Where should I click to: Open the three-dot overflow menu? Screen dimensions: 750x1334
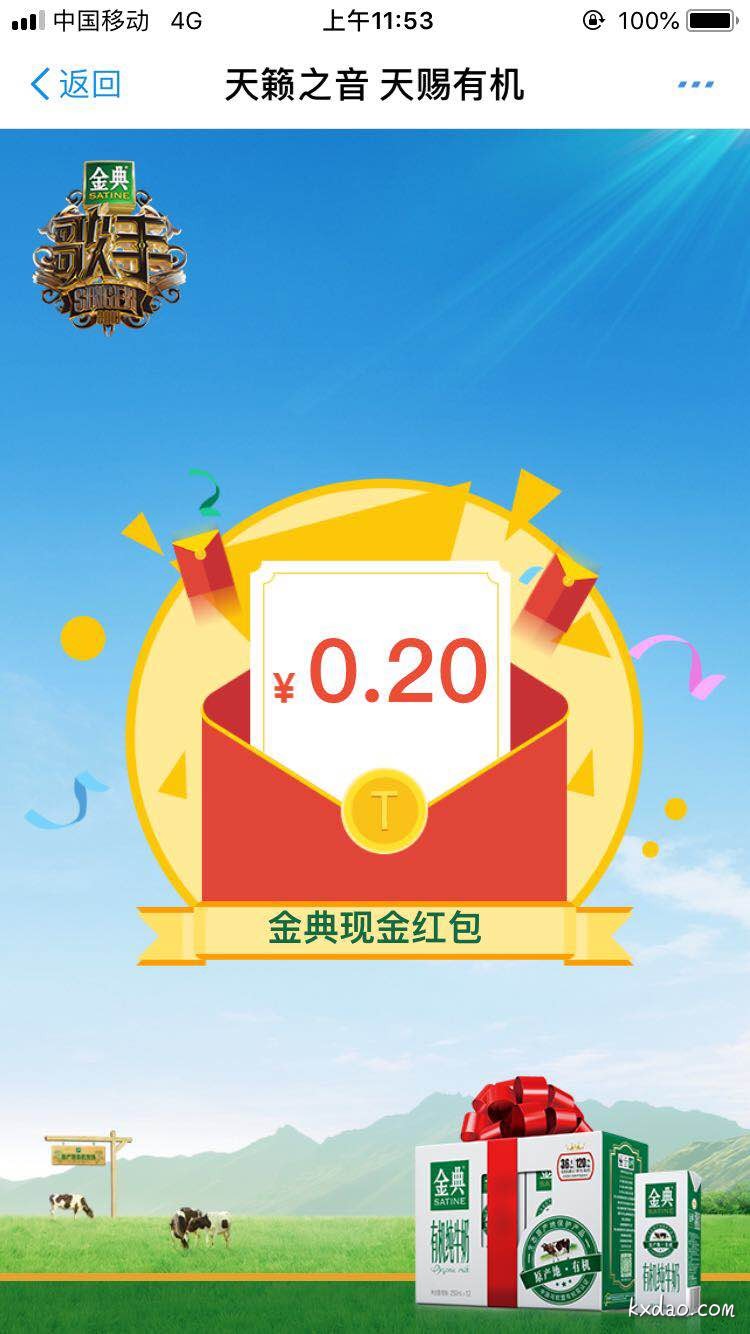pos(695,85)
